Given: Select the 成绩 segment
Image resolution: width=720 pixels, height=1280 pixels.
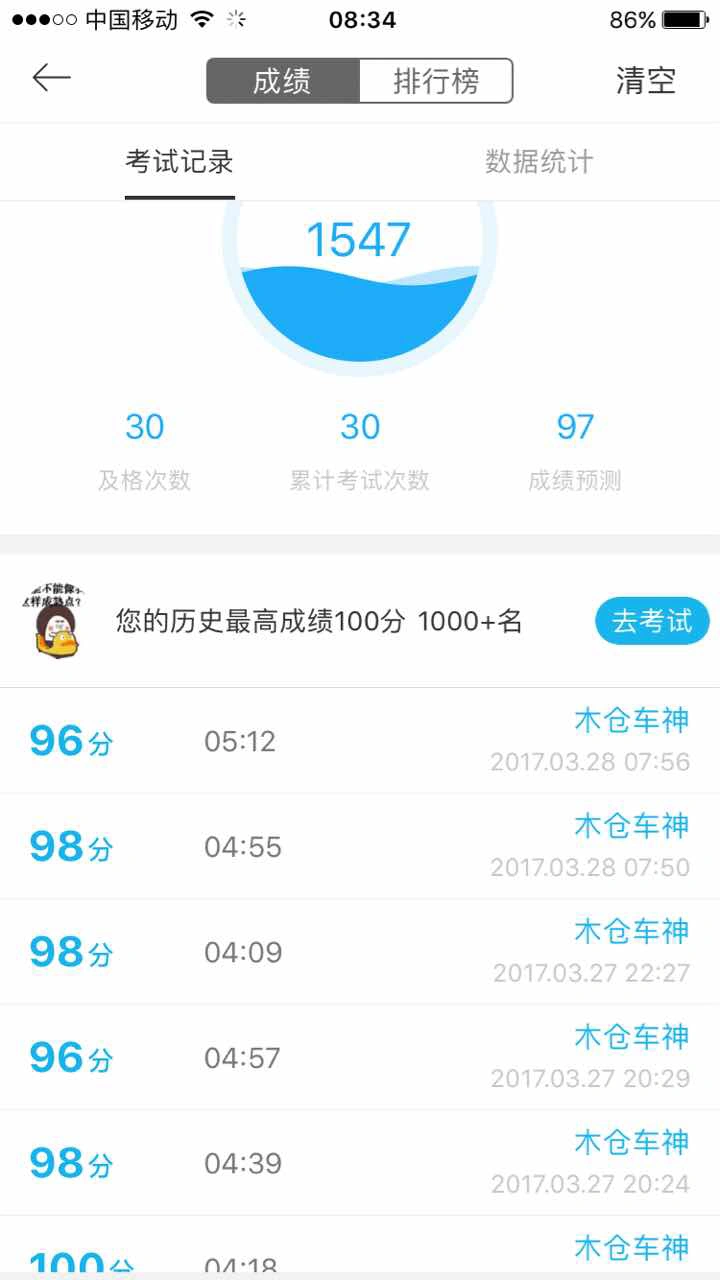Looking at the screenshot, I should pyautogui.click(x=283, y=81).
